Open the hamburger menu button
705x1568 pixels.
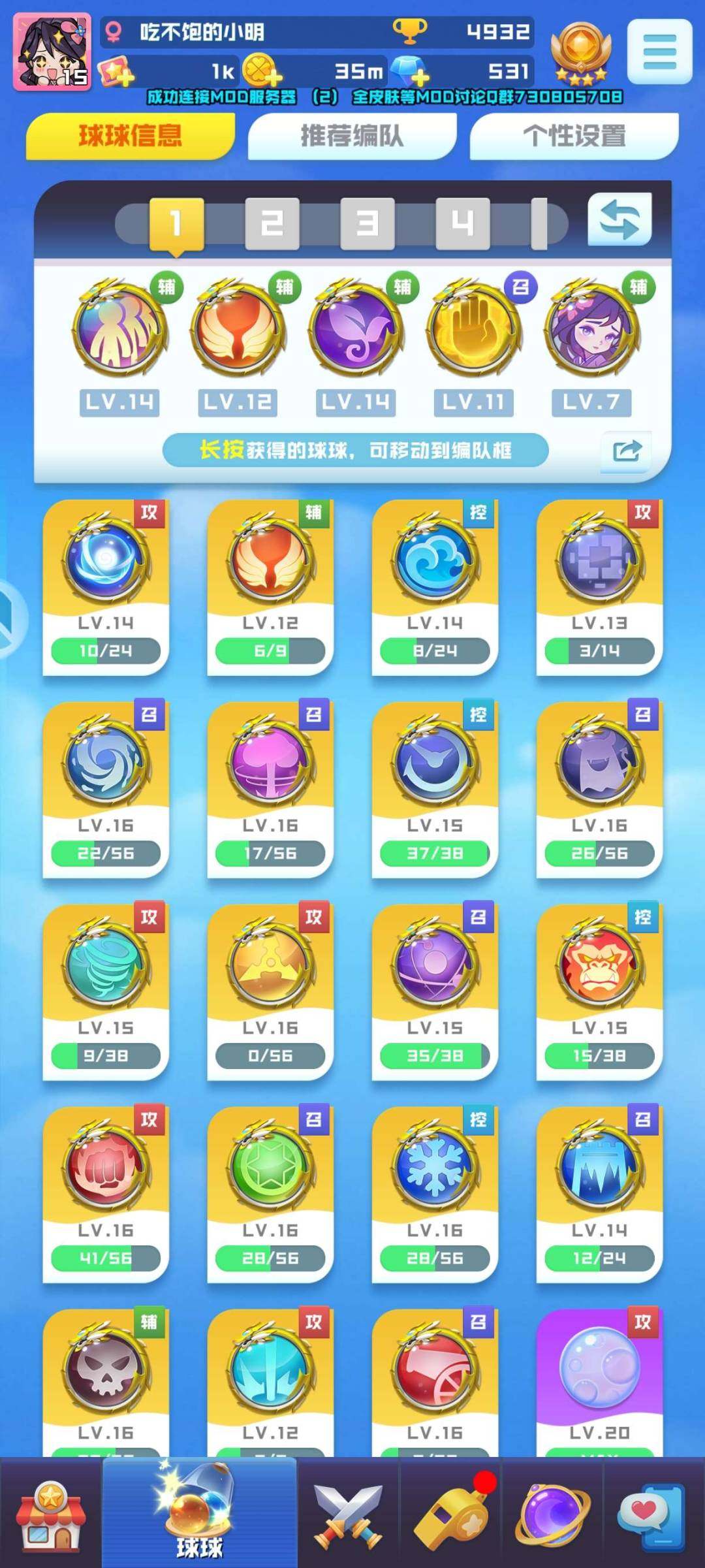pyautogui.click(x=659, y=52)
